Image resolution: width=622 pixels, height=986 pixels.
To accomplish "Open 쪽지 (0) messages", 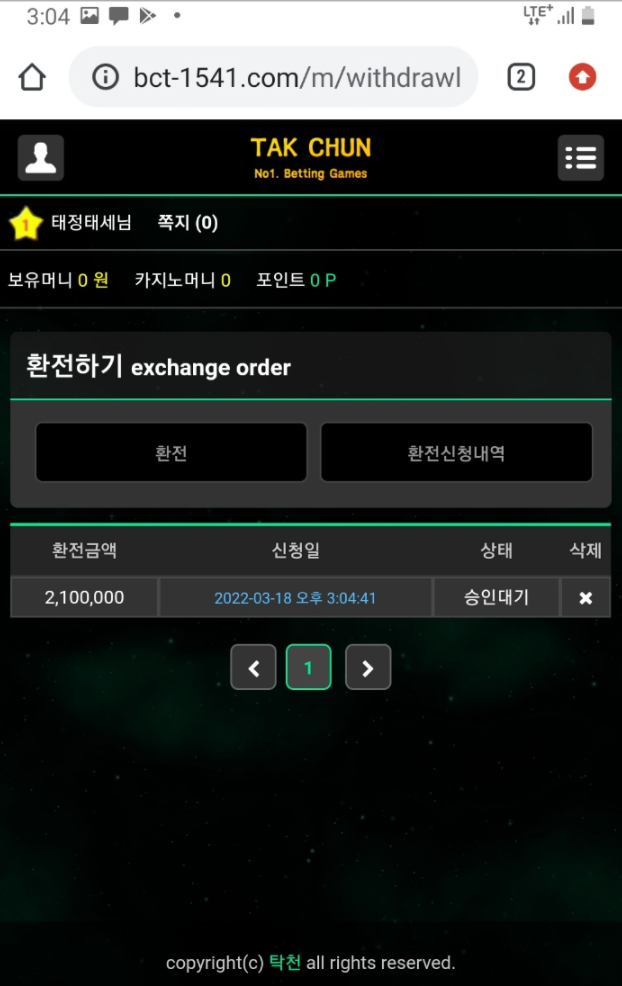I will (187, 223).
